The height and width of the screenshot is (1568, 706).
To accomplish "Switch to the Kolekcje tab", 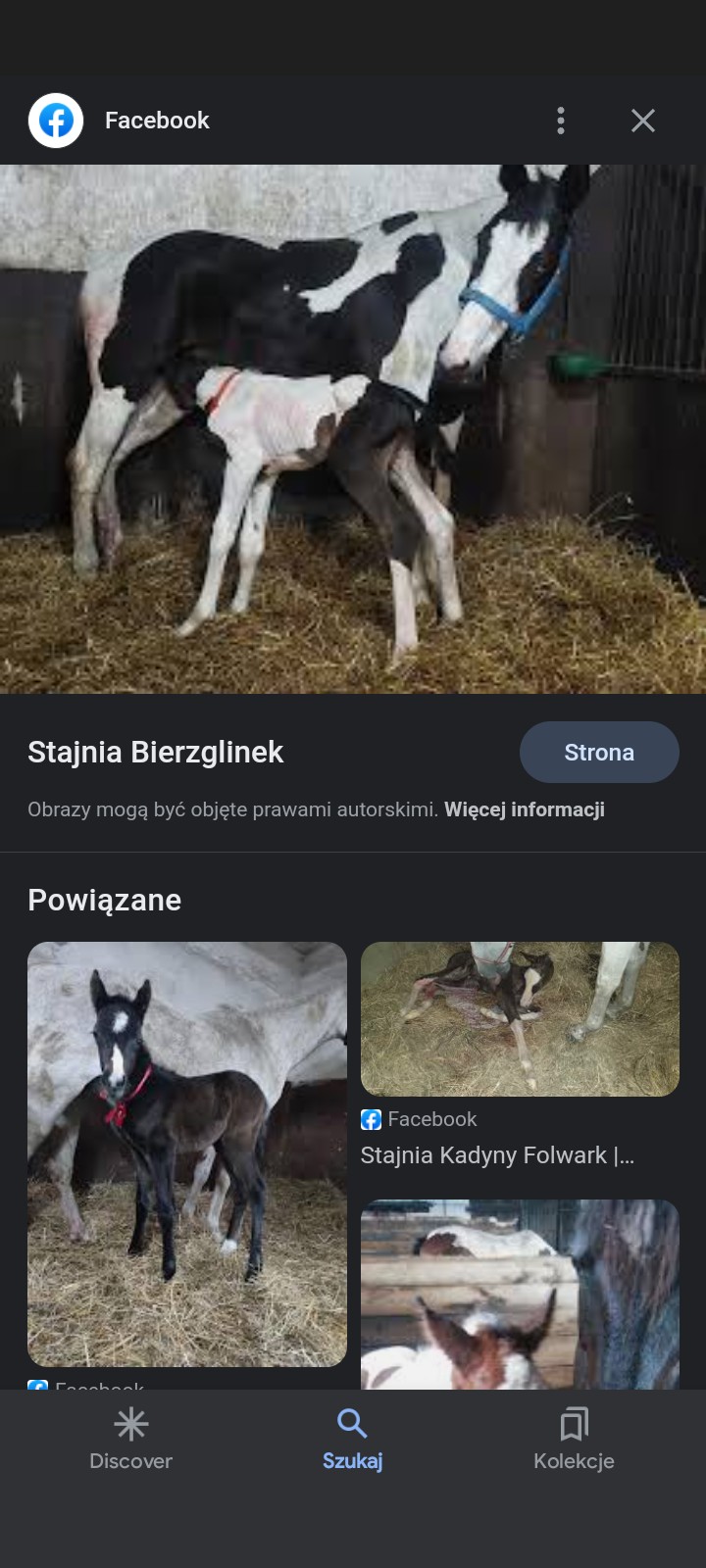I will 574,1439.
